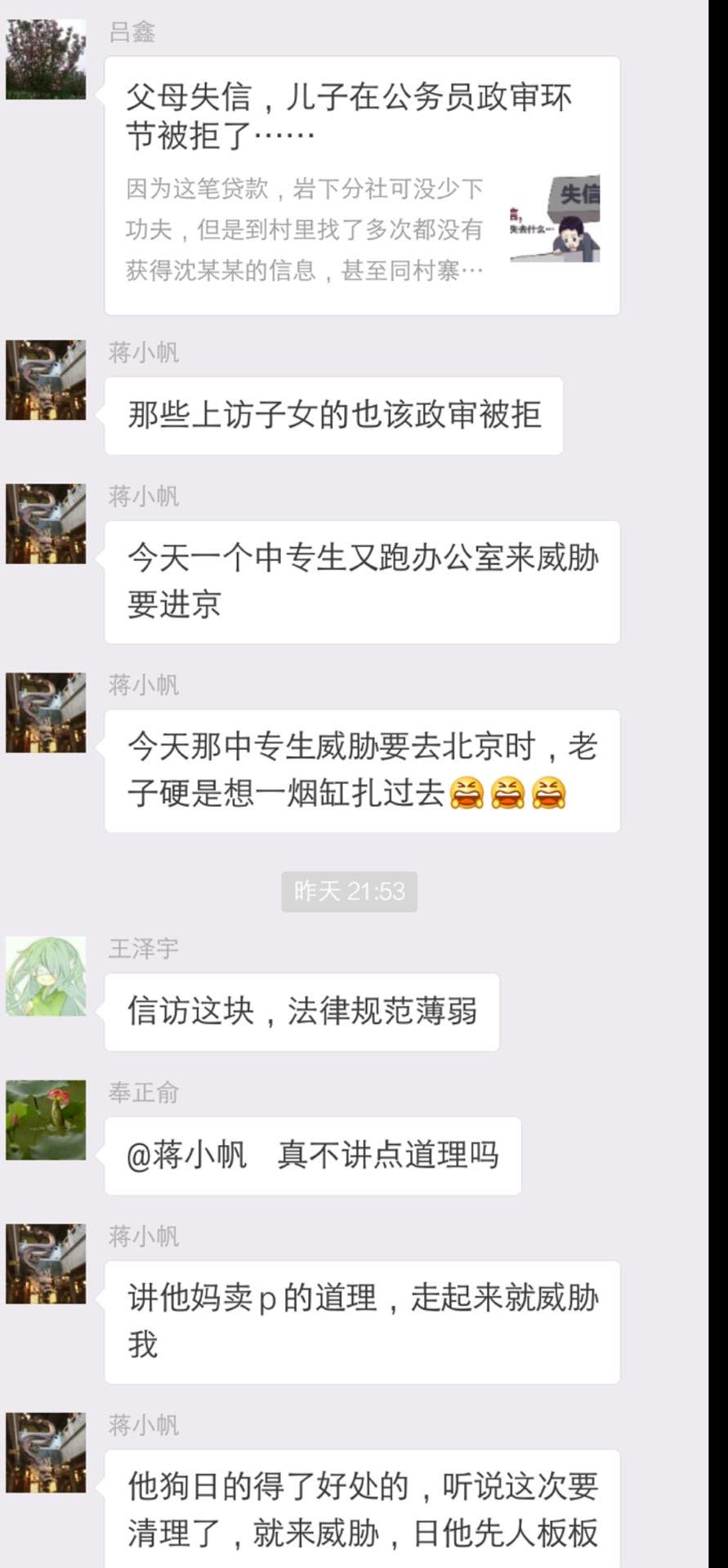Tap 蒋小帆's avatar beside 那些上访子女 message

click(46, 381)
